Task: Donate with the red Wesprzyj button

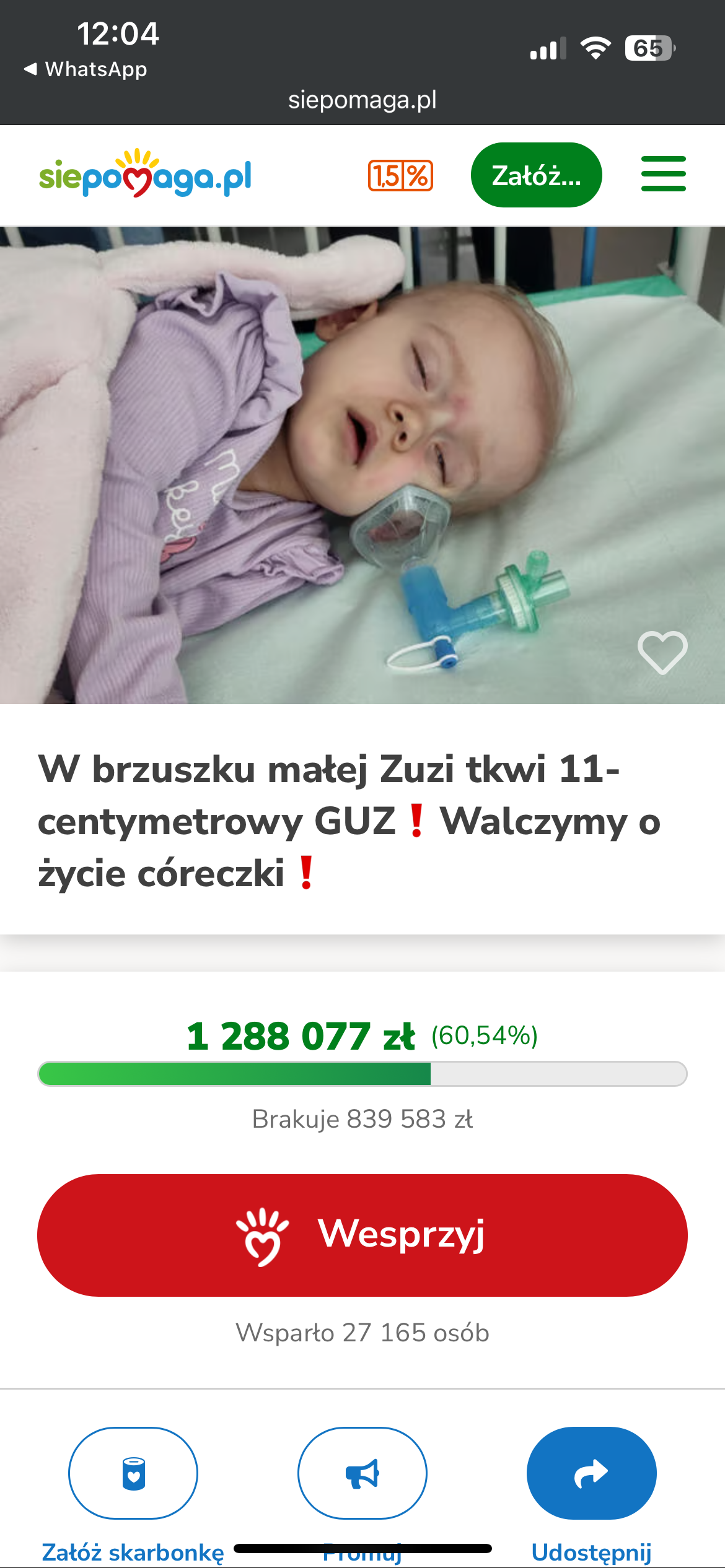Action: point(362,1235)
